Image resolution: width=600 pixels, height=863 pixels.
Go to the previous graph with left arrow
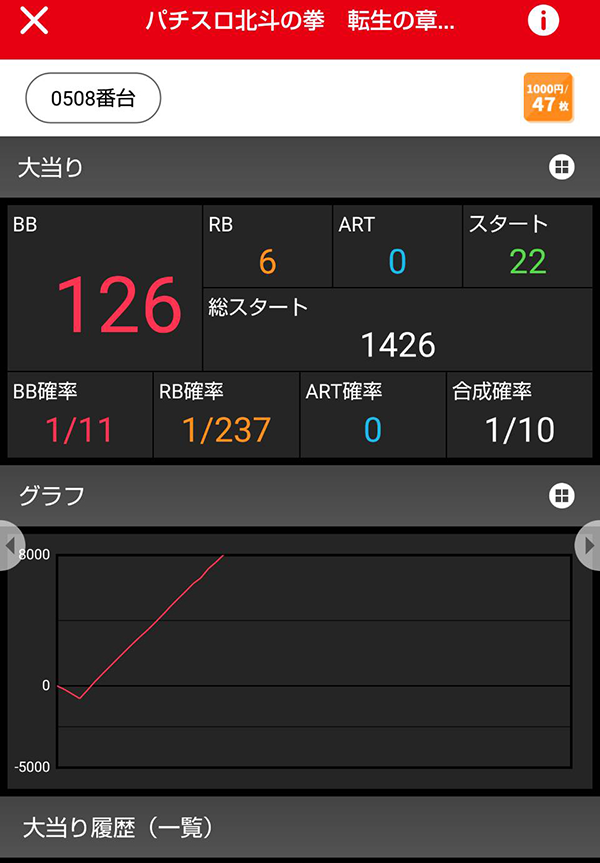click(x=10, y=546)
